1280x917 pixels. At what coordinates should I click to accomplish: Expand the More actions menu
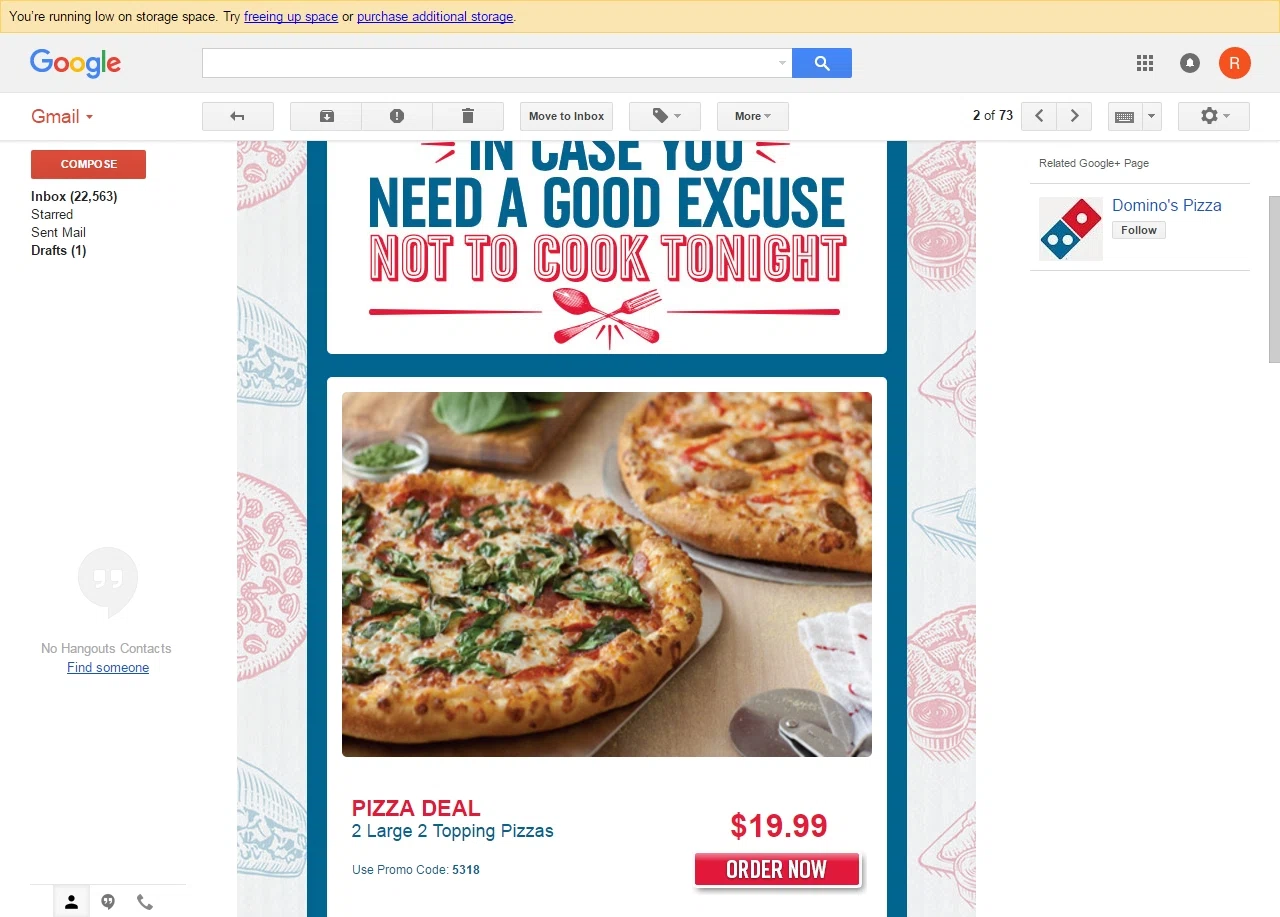coord(752,116)
